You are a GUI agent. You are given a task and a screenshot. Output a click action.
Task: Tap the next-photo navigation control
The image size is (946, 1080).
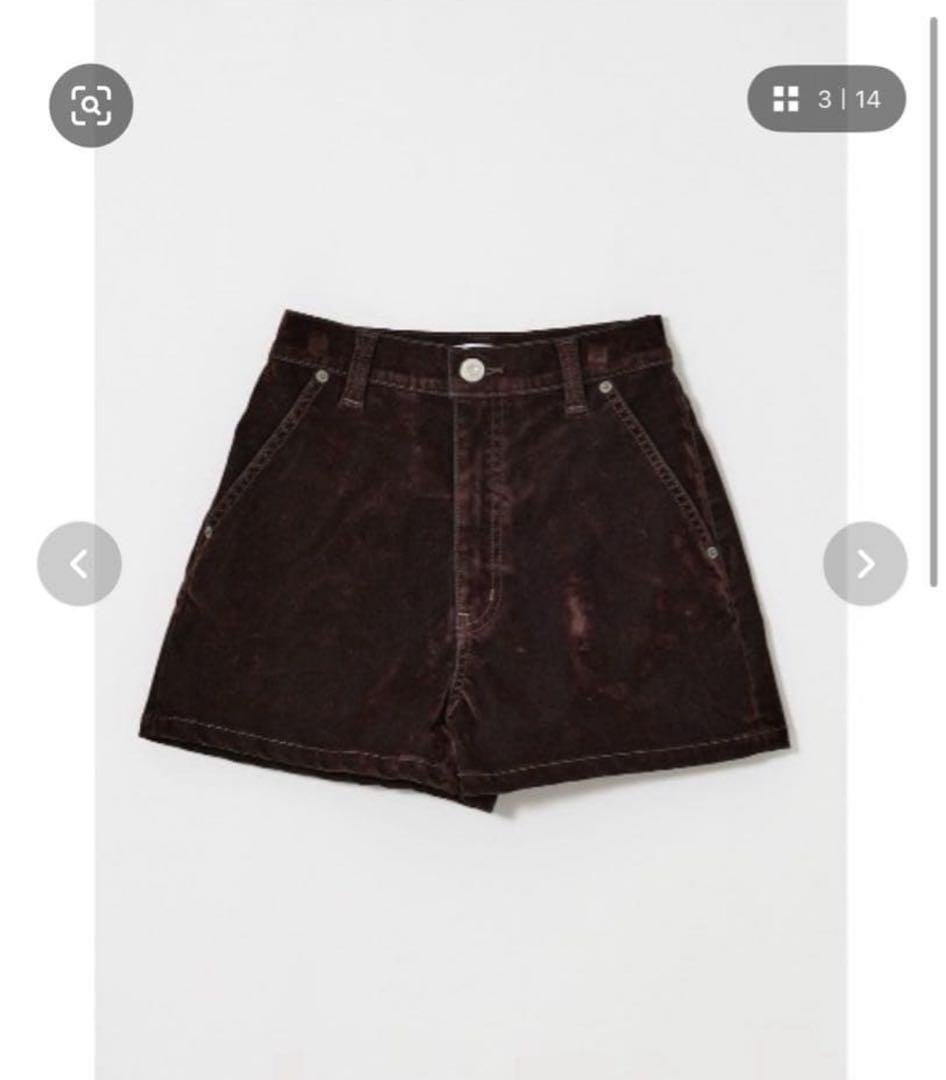point(866,564)
